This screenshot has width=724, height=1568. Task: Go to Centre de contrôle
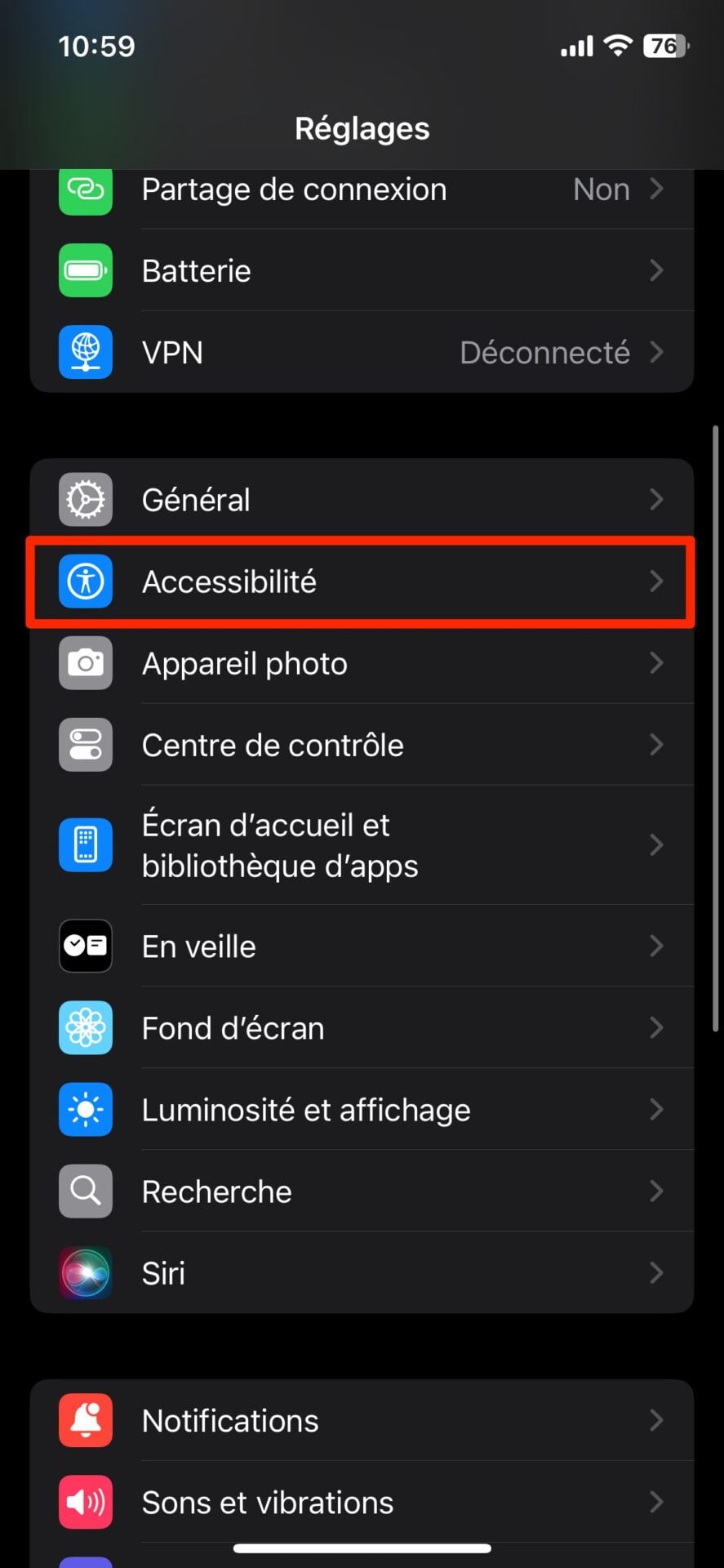(x=361, y=745)
